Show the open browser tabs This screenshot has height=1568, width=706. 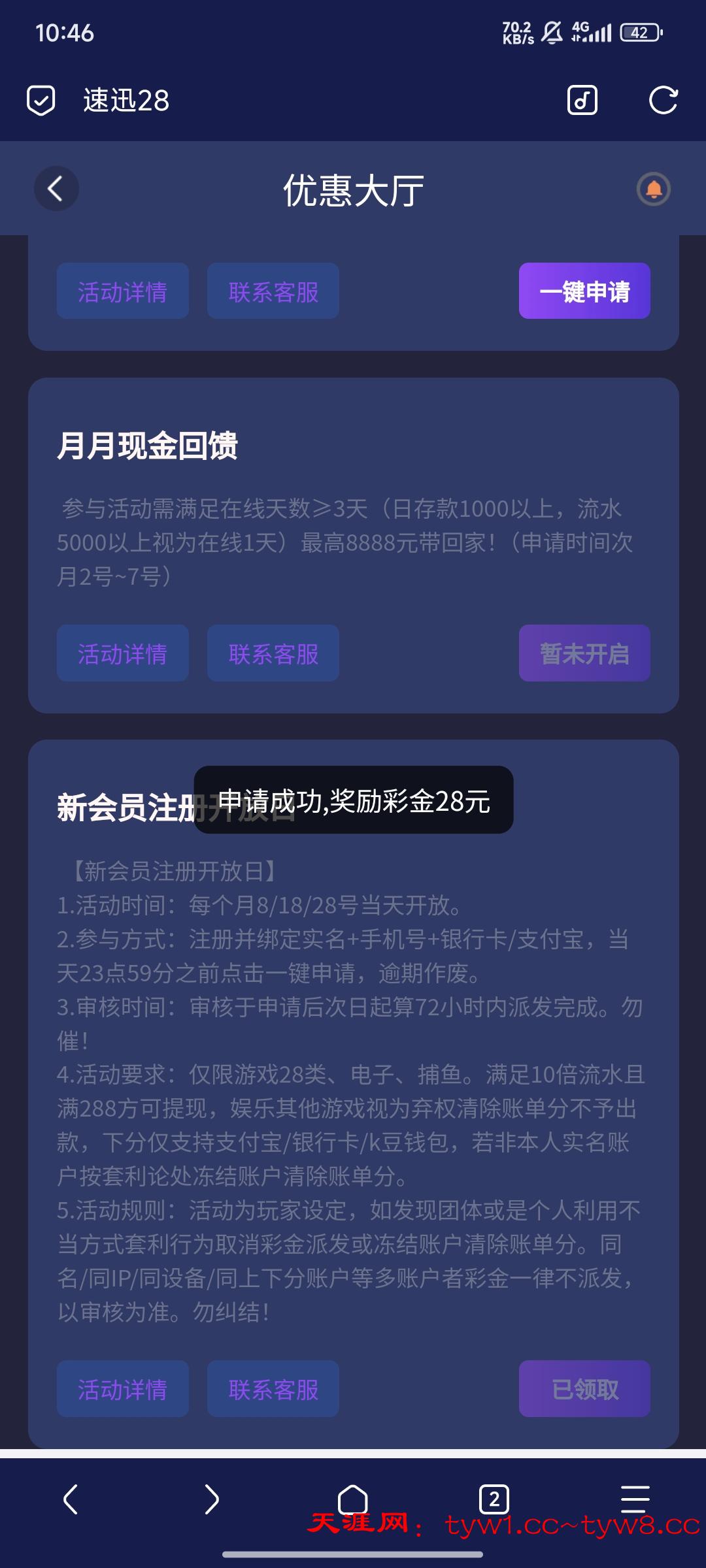tap(494, 1499)
